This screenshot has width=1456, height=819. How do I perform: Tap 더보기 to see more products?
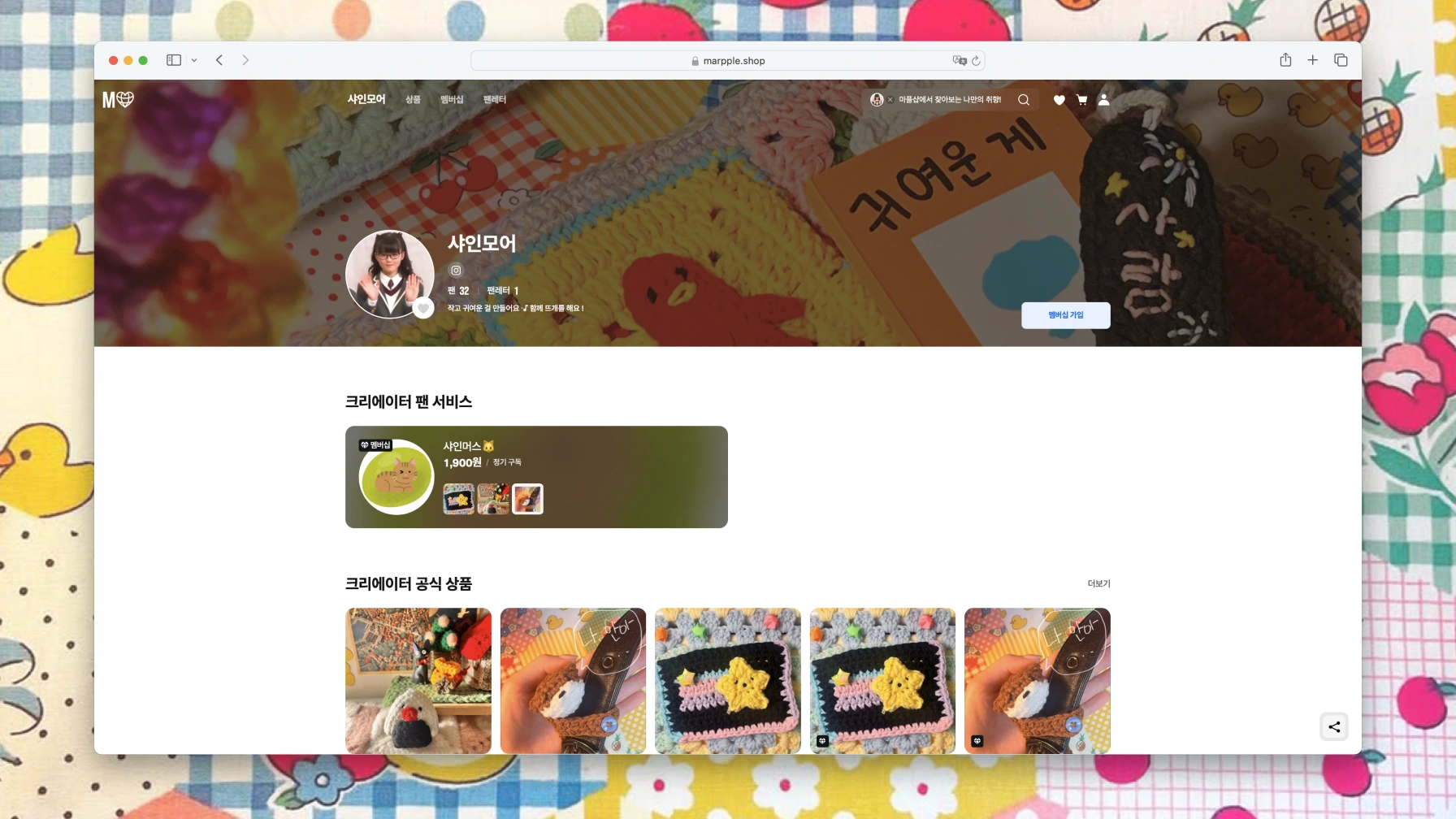(x=1098, y=583)
